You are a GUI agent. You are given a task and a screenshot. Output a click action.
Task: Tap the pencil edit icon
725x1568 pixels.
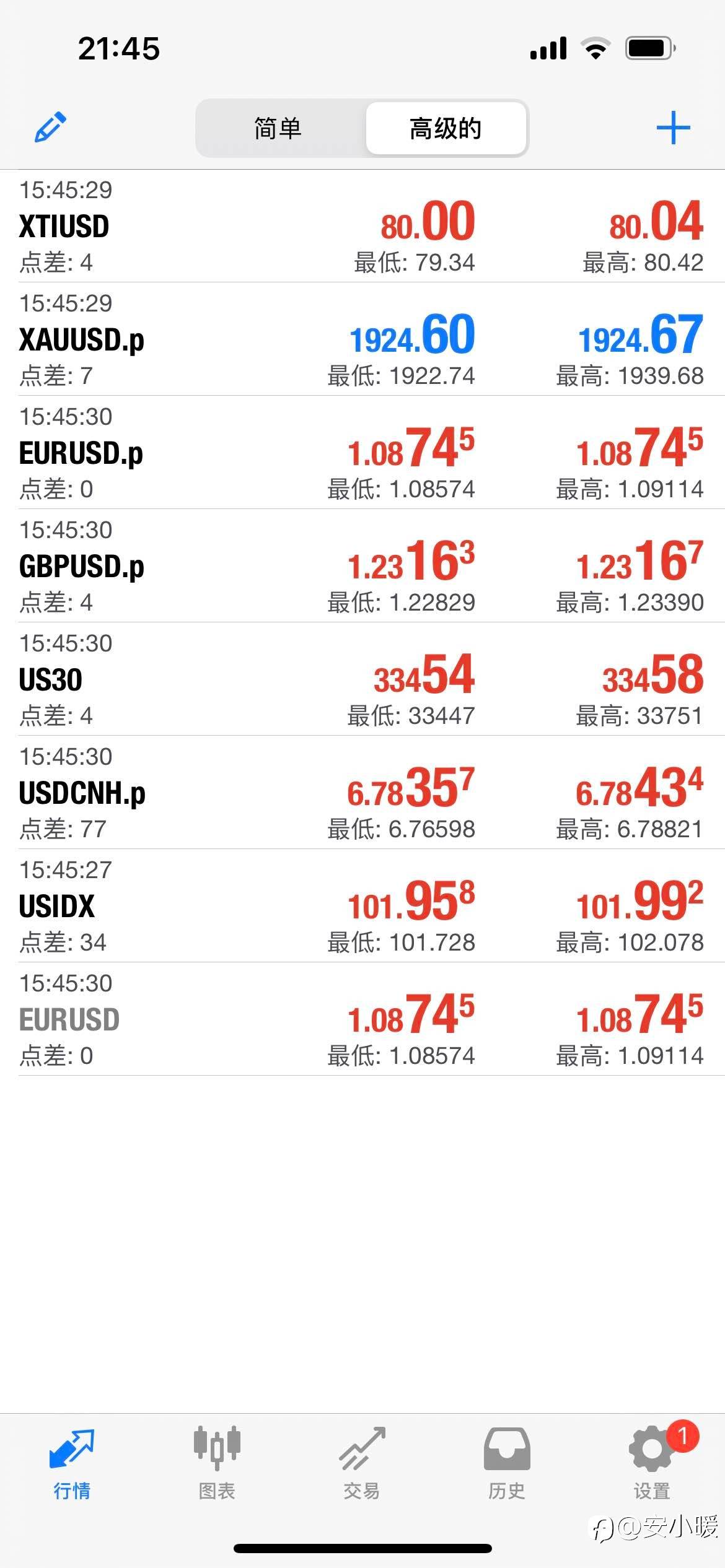[x=50, y=128]
